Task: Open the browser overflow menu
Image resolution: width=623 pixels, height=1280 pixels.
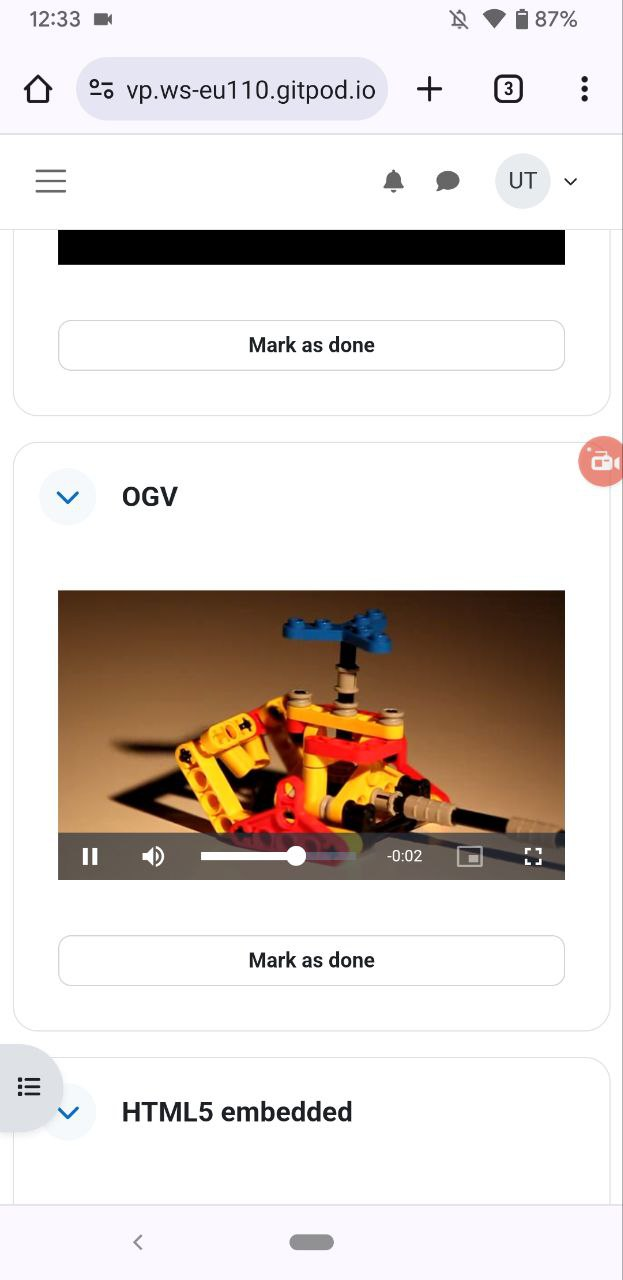Action: 584,89
